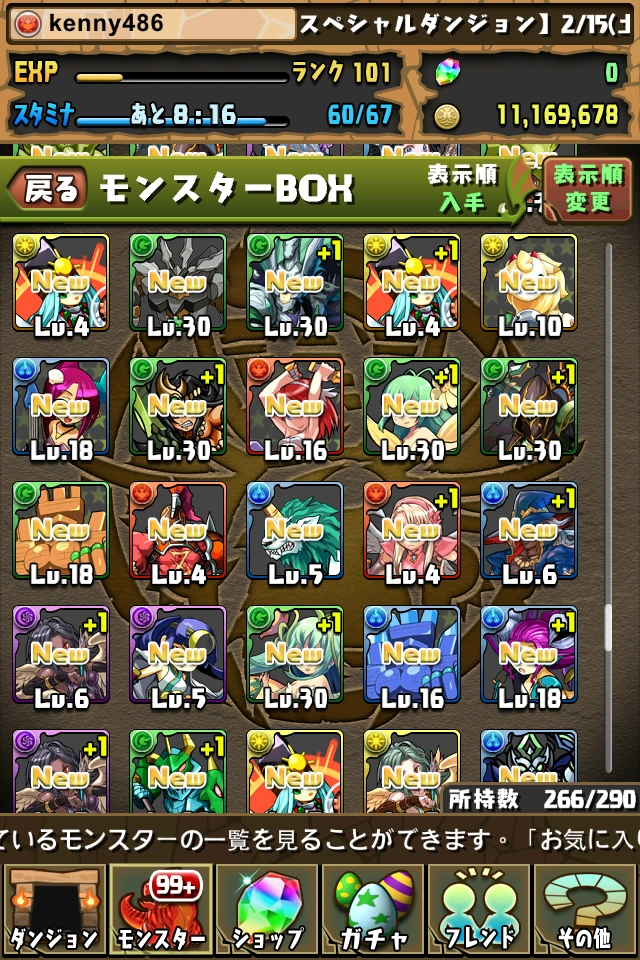
Task: Choose the Lv.16 red fire monster
Action: (294, 409)
